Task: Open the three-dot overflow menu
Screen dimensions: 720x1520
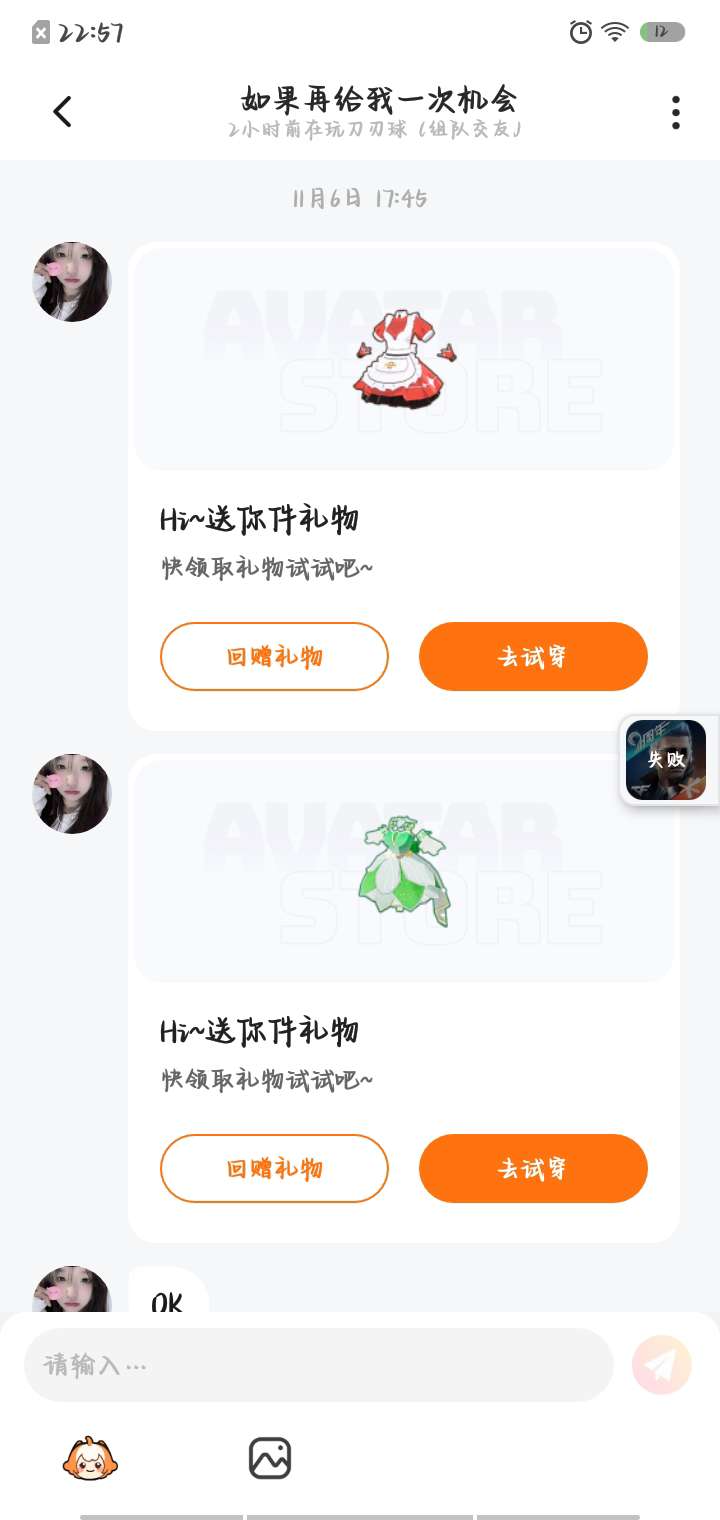Action: (x=676, y=112)
